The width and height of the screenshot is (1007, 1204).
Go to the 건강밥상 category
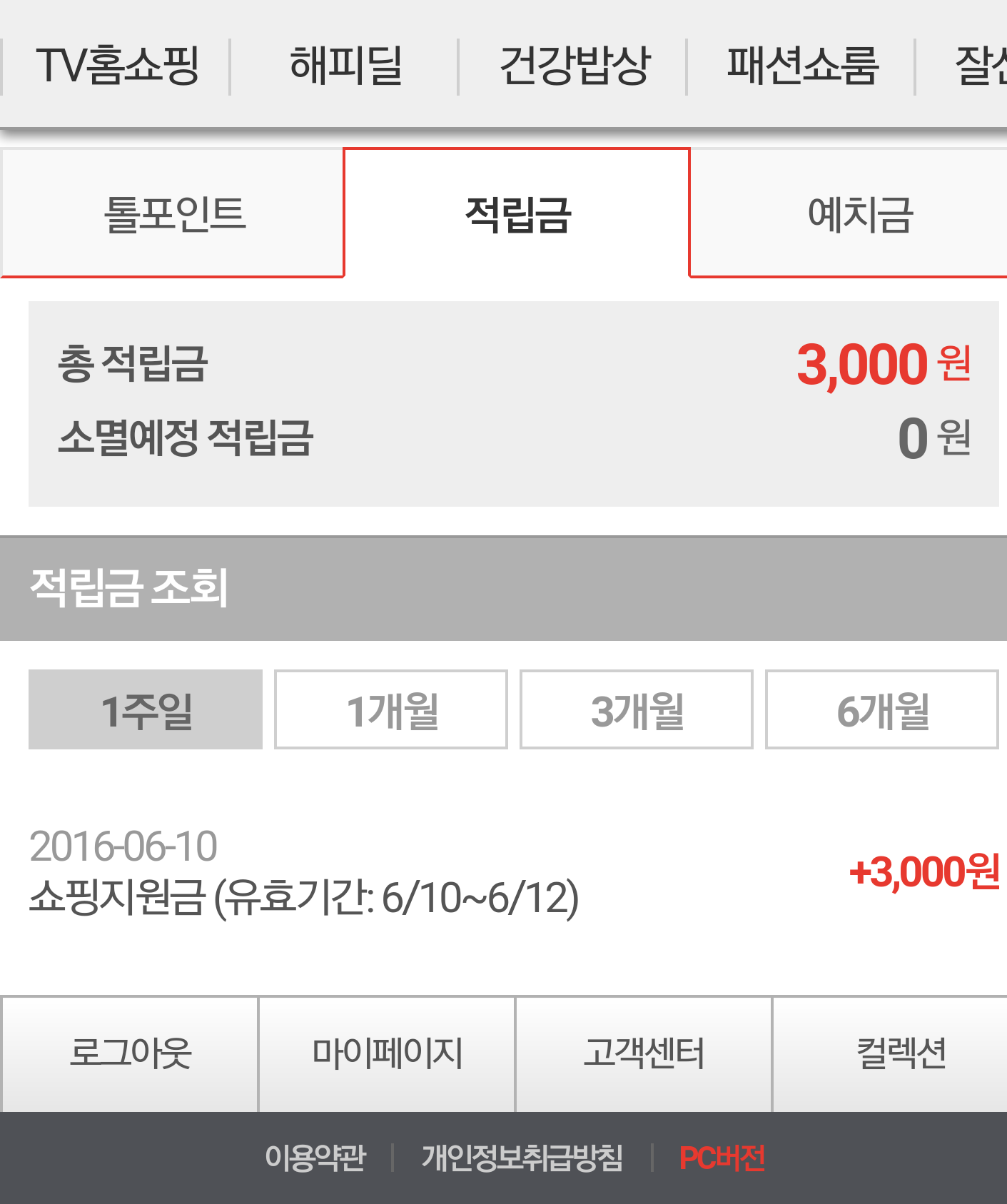click(573, 66)
